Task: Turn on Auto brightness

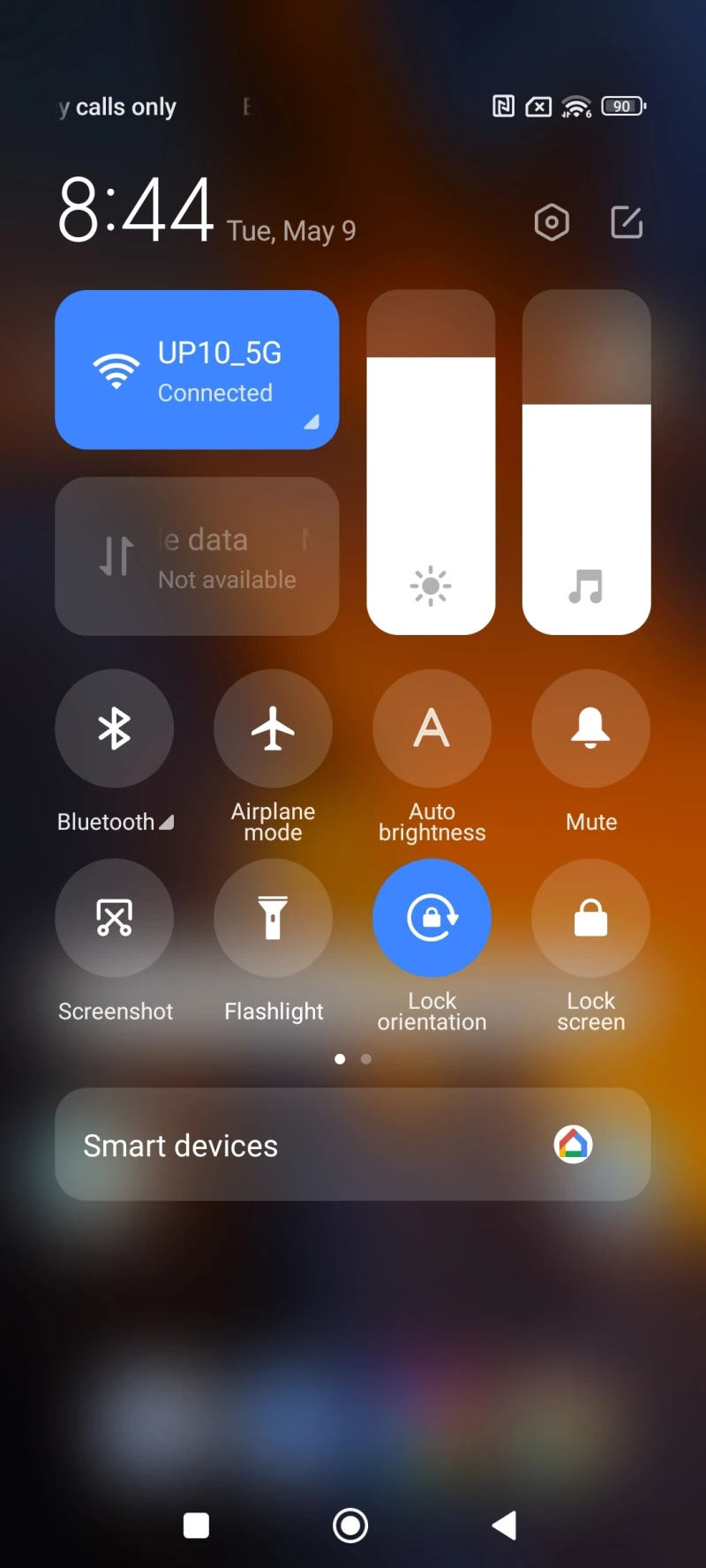Action: pyautogui.click(x=432, y=728)
